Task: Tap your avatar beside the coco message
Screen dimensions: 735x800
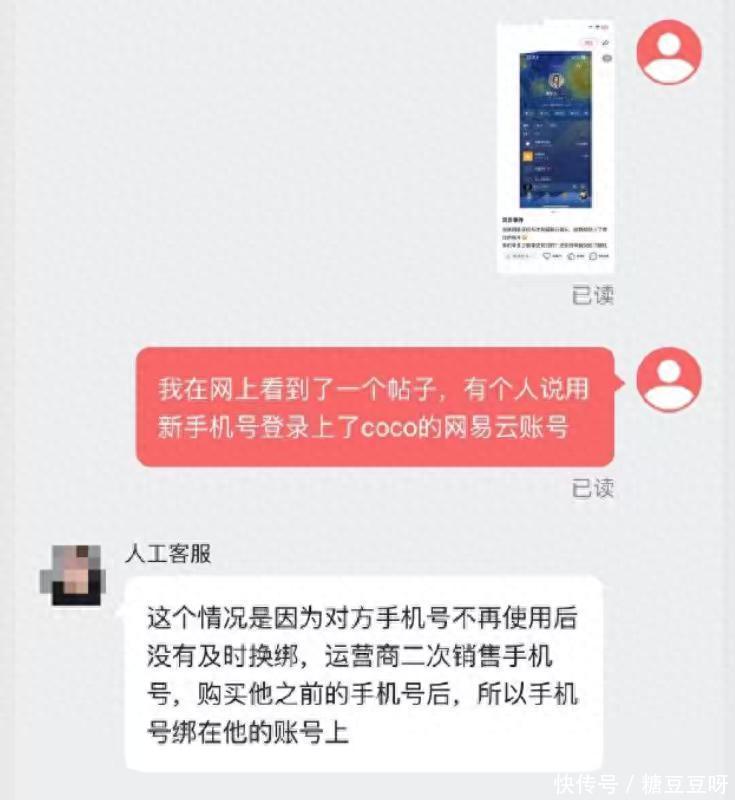Action: point(669,379)
